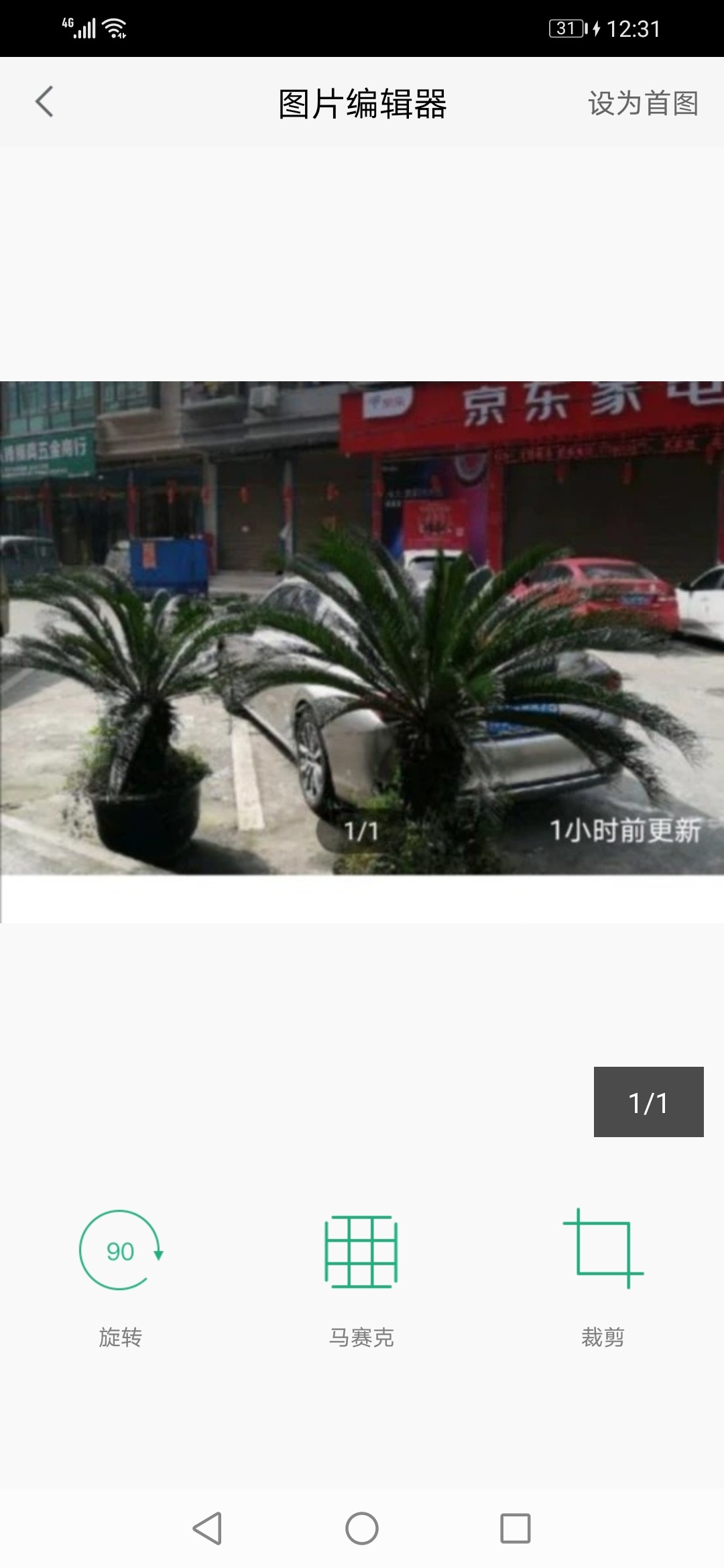Viewport: 724px width, 1568px height.
Task: Go back from the image editor
Action: pyautogui.click(x=44, y=103)
